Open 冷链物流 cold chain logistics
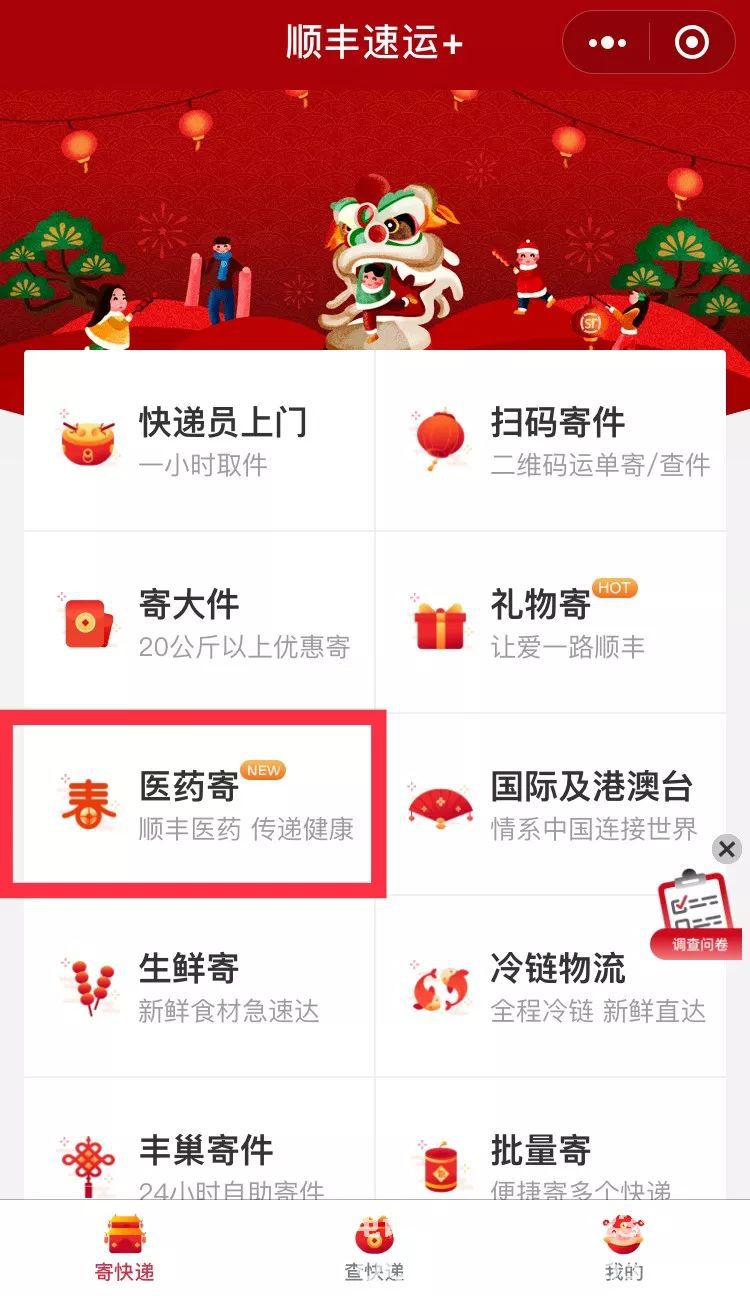750x1296 pixels. point(551,986)
